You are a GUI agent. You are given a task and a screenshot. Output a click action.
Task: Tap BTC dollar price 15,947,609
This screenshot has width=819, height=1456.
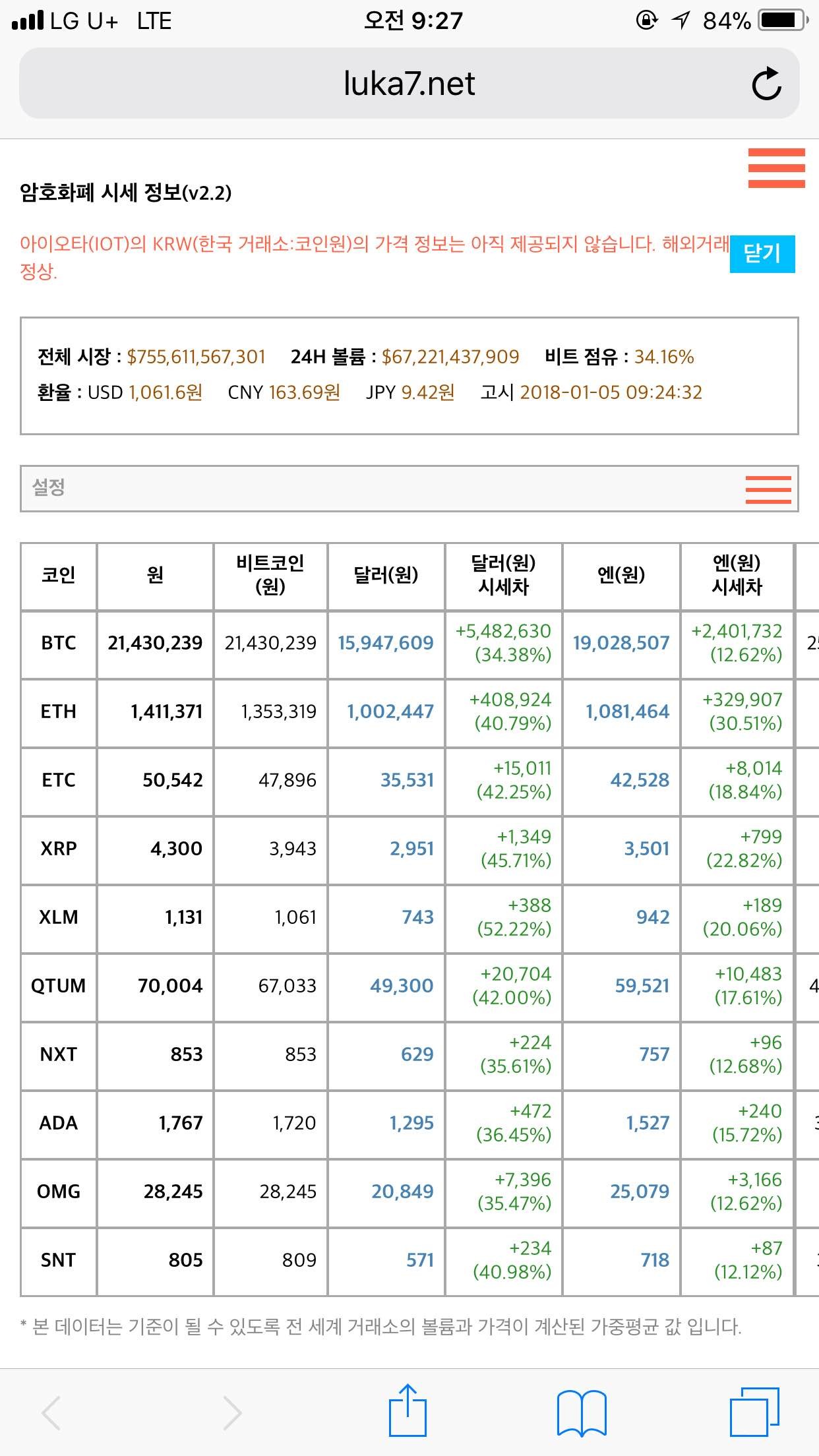[x=386, y=643]
